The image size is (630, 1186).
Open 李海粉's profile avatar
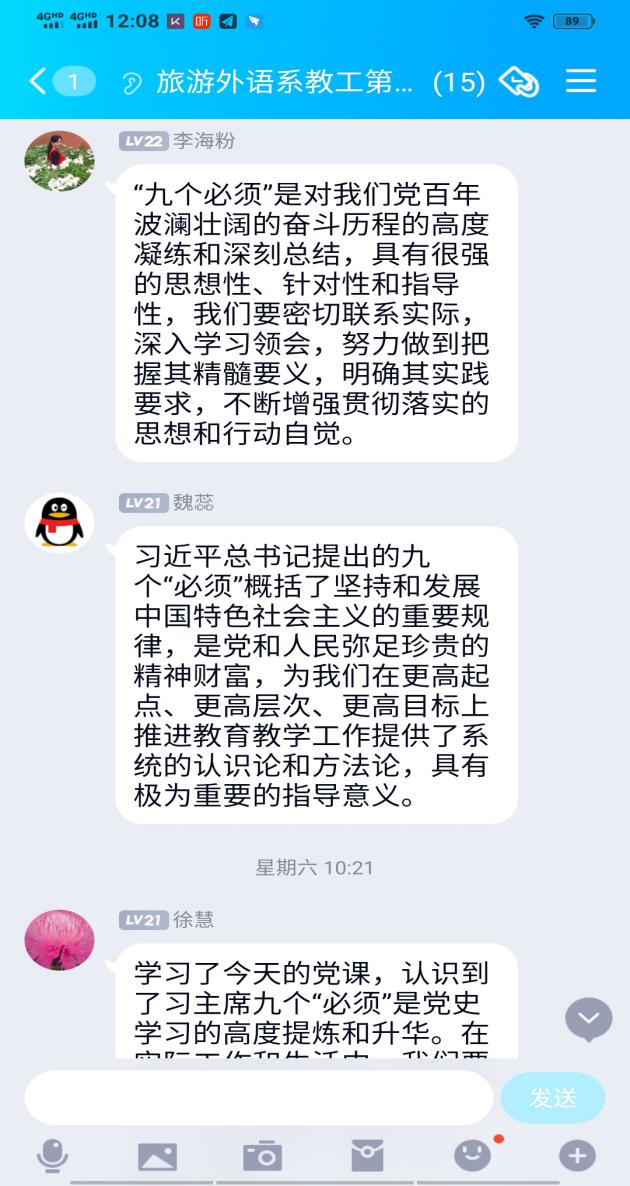click(x=59, y=160)
